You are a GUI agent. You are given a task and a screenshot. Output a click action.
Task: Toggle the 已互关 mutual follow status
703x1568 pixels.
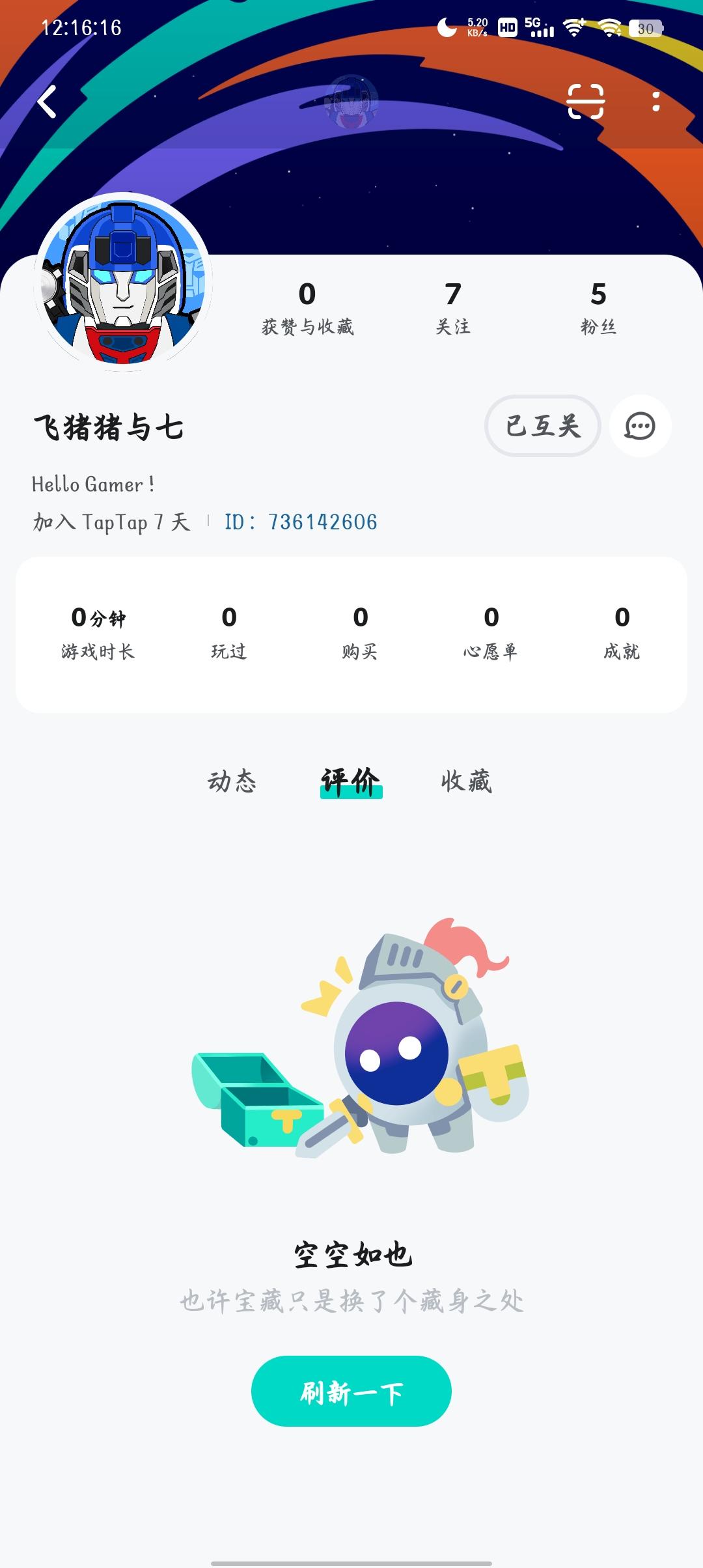coord(542,426)
